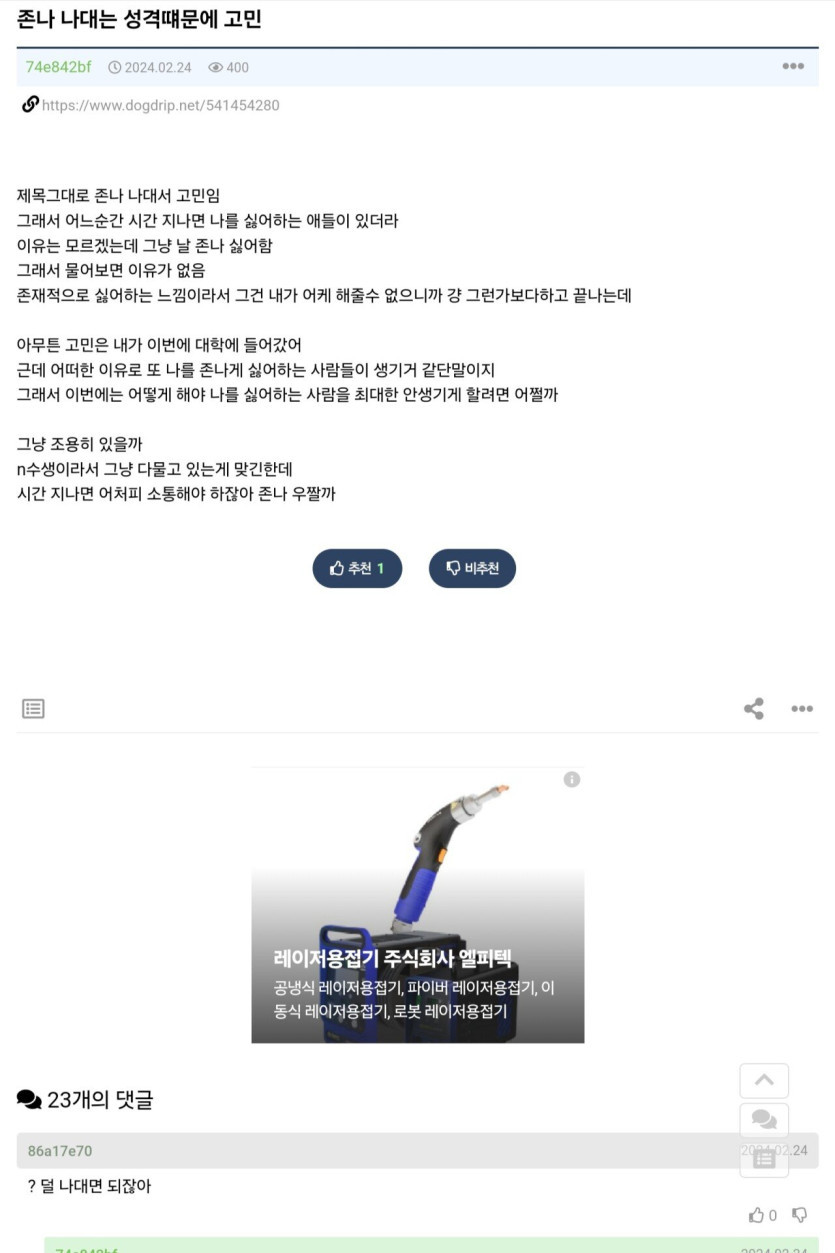Open the ad info icon
835x1253 pixels.
(x=572, y=779)
